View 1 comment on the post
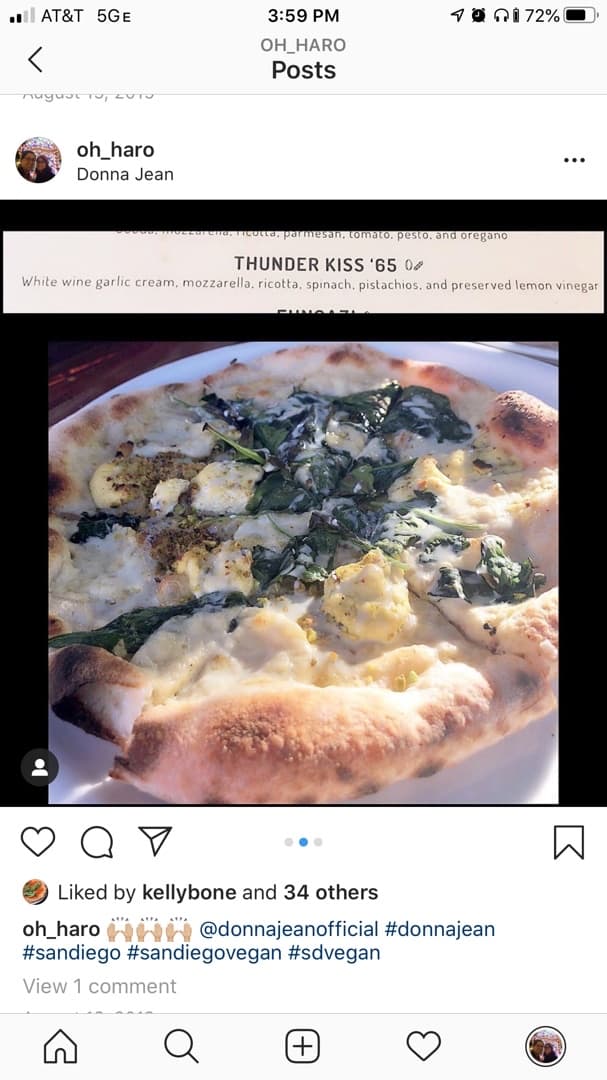Image resolution: width=607 pixels, height=1080 pixels. 99,986
